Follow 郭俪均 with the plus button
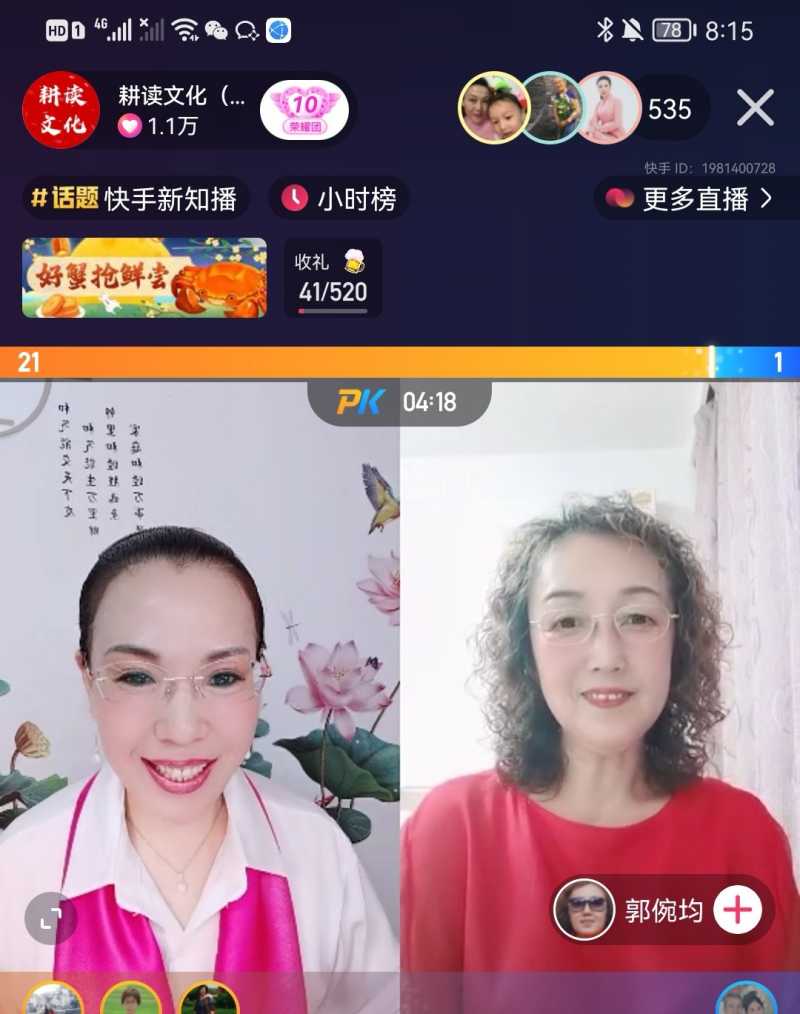Viewport: 800px width, 1014px height. (738, 910)
